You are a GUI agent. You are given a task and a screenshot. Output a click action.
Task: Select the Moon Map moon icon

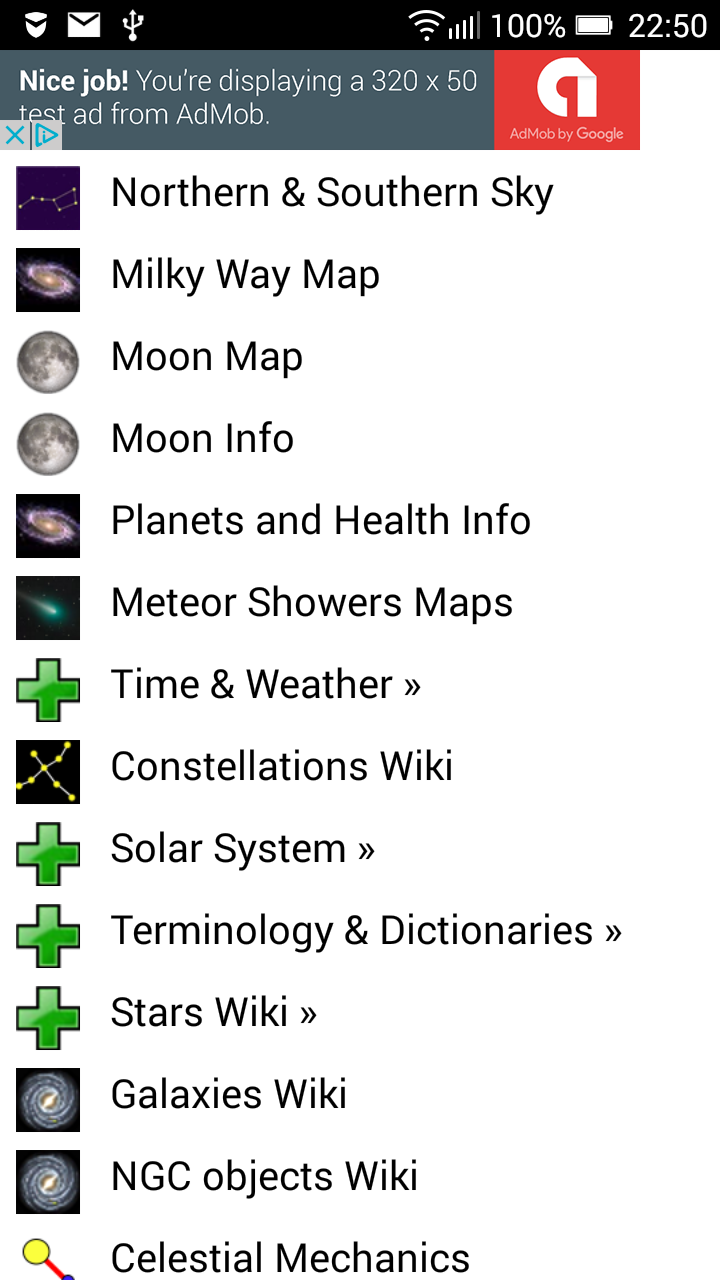point(47,362)
